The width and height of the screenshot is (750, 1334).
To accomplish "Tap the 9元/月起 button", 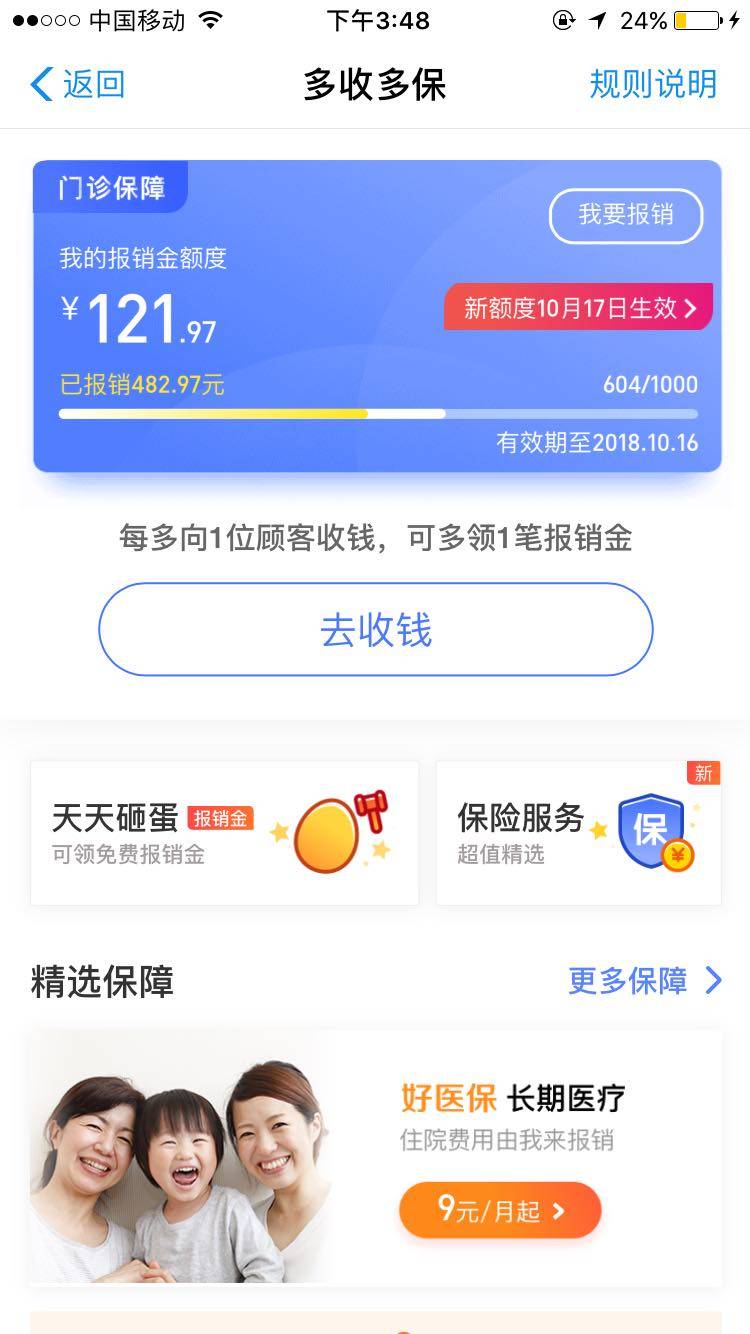I will coord(500,1211).
